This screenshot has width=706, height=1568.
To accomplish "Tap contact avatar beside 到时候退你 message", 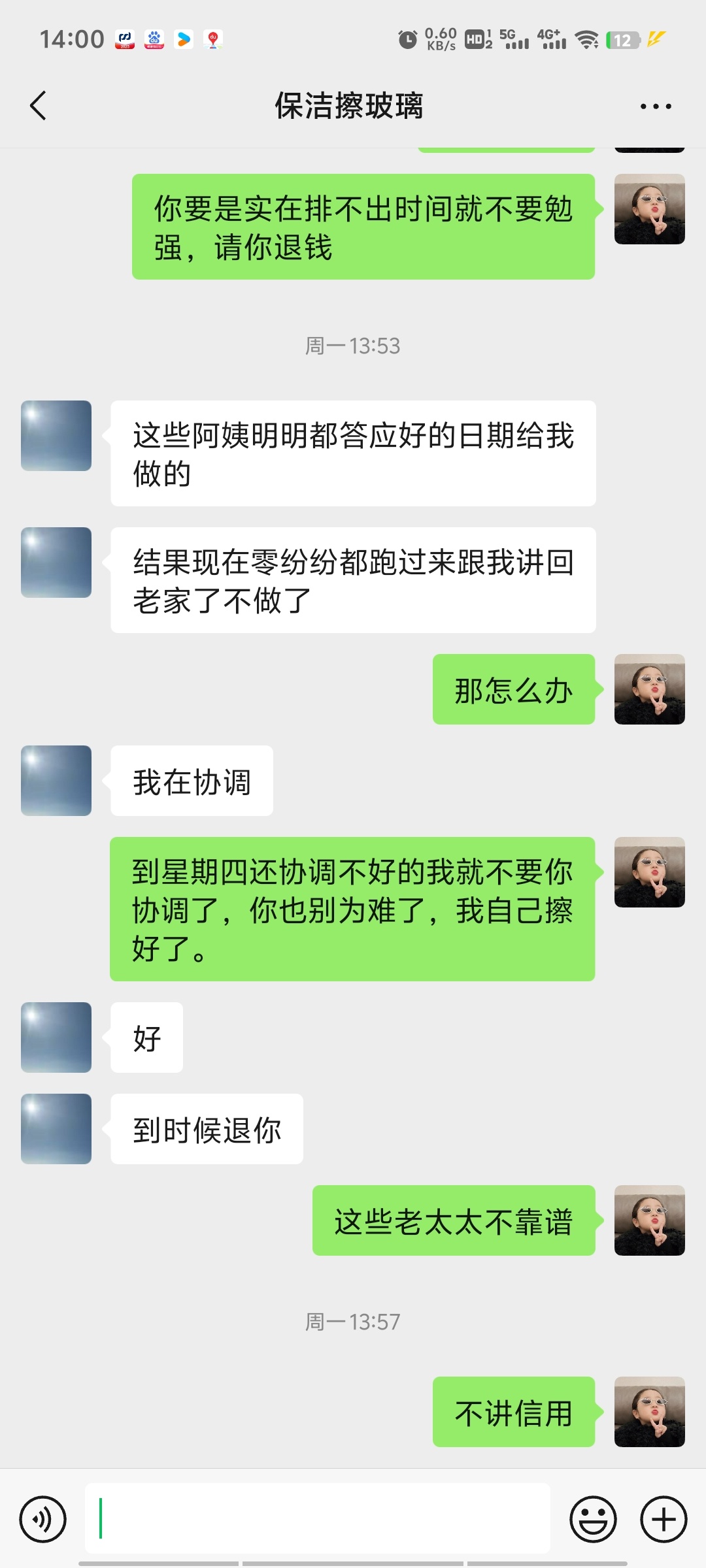I will coord(56,1129).
